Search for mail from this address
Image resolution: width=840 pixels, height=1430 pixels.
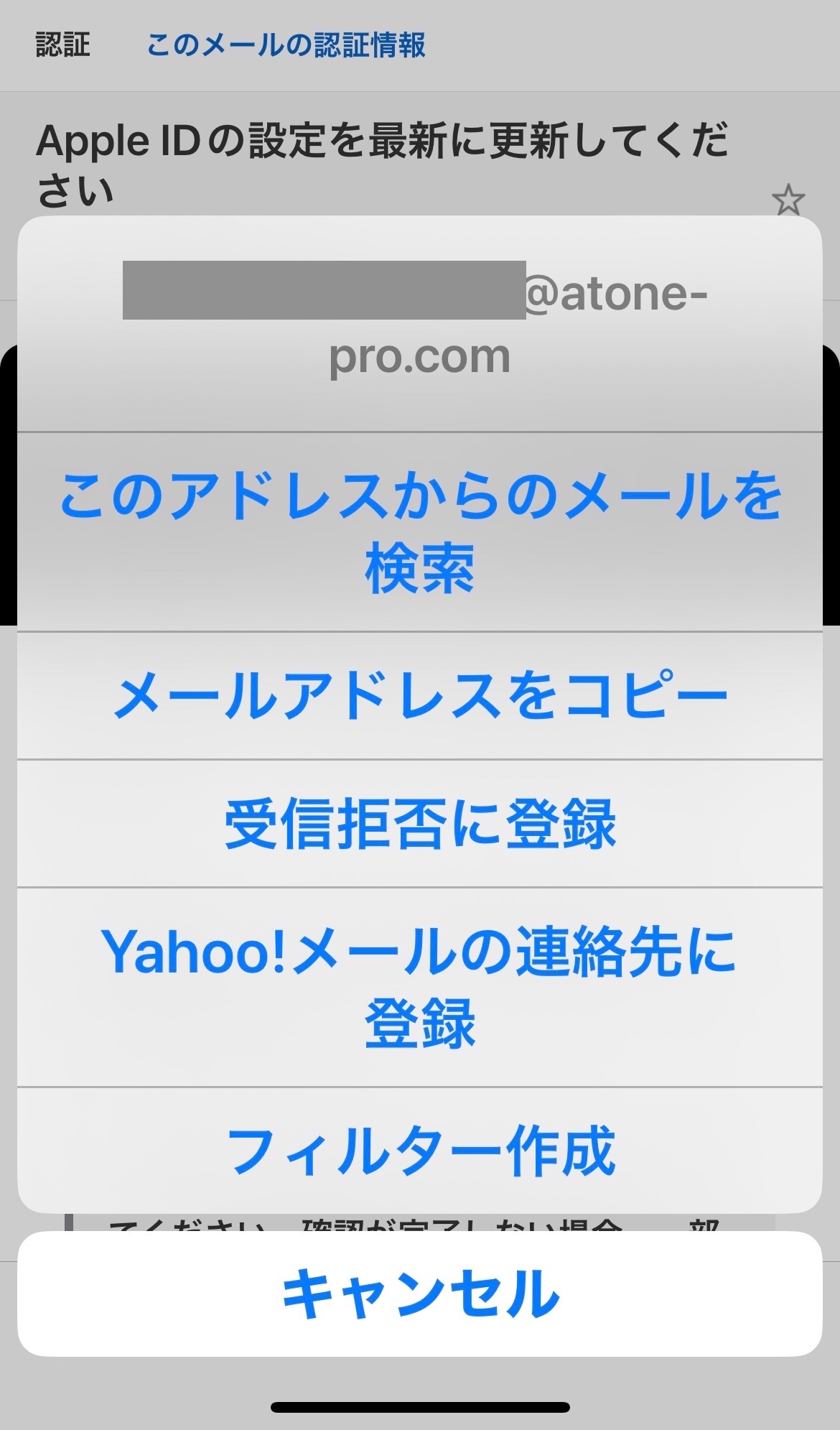420,531
